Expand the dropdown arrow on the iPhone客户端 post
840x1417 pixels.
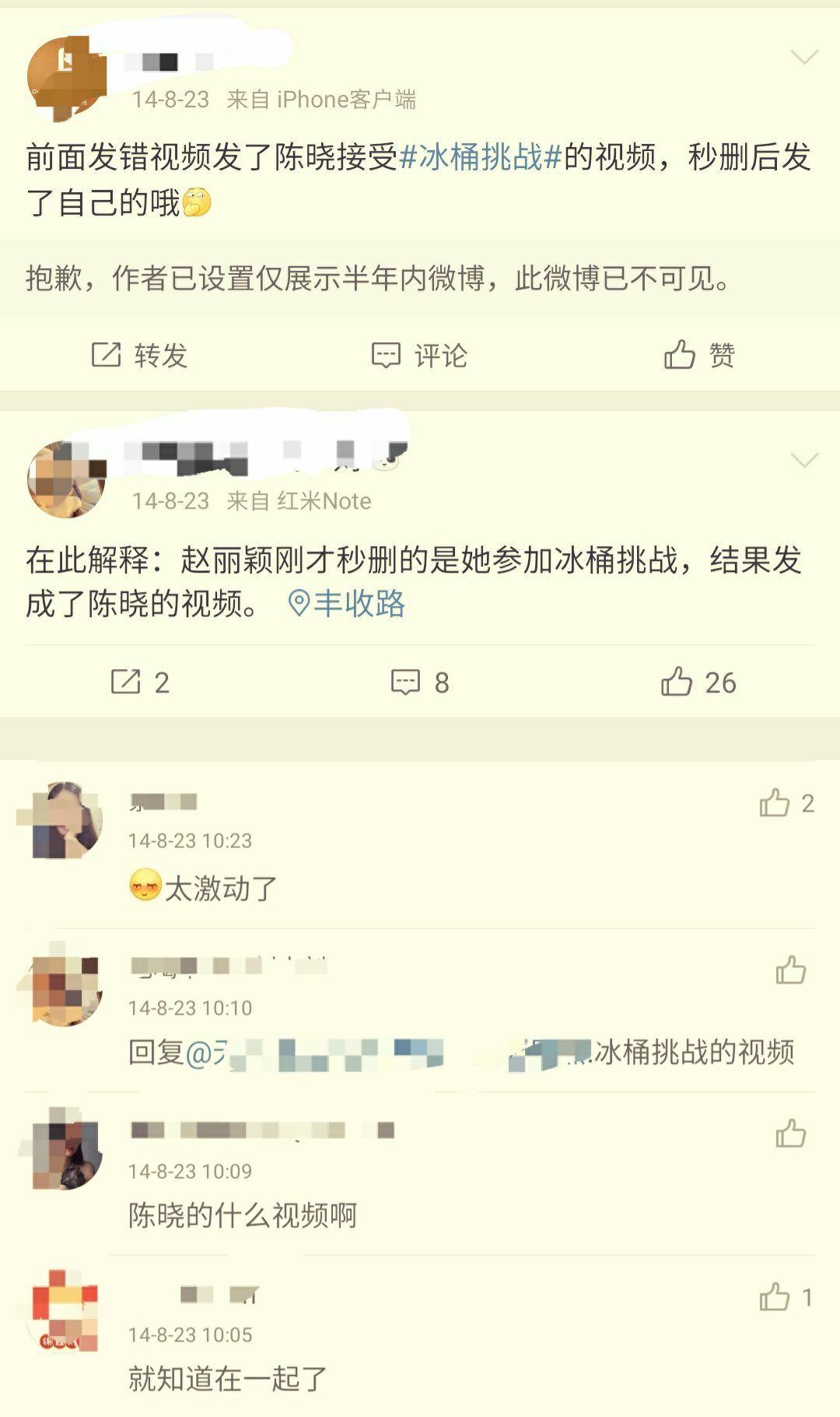[x=803, y=57]
